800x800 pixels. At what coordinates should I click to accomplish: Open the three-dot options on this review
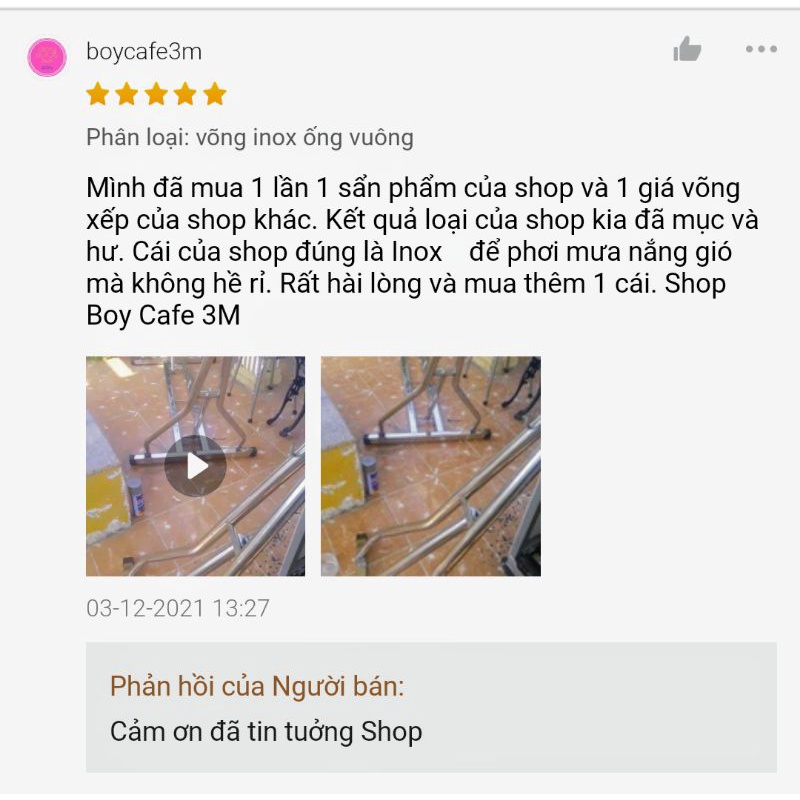[761, 49]
